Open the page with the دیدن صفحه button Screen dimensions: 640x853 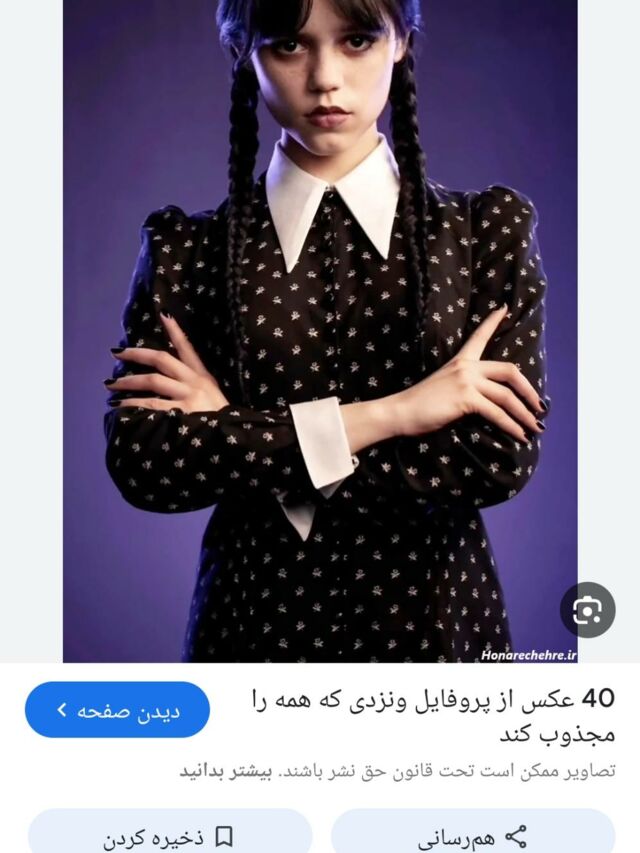point(118,710)
